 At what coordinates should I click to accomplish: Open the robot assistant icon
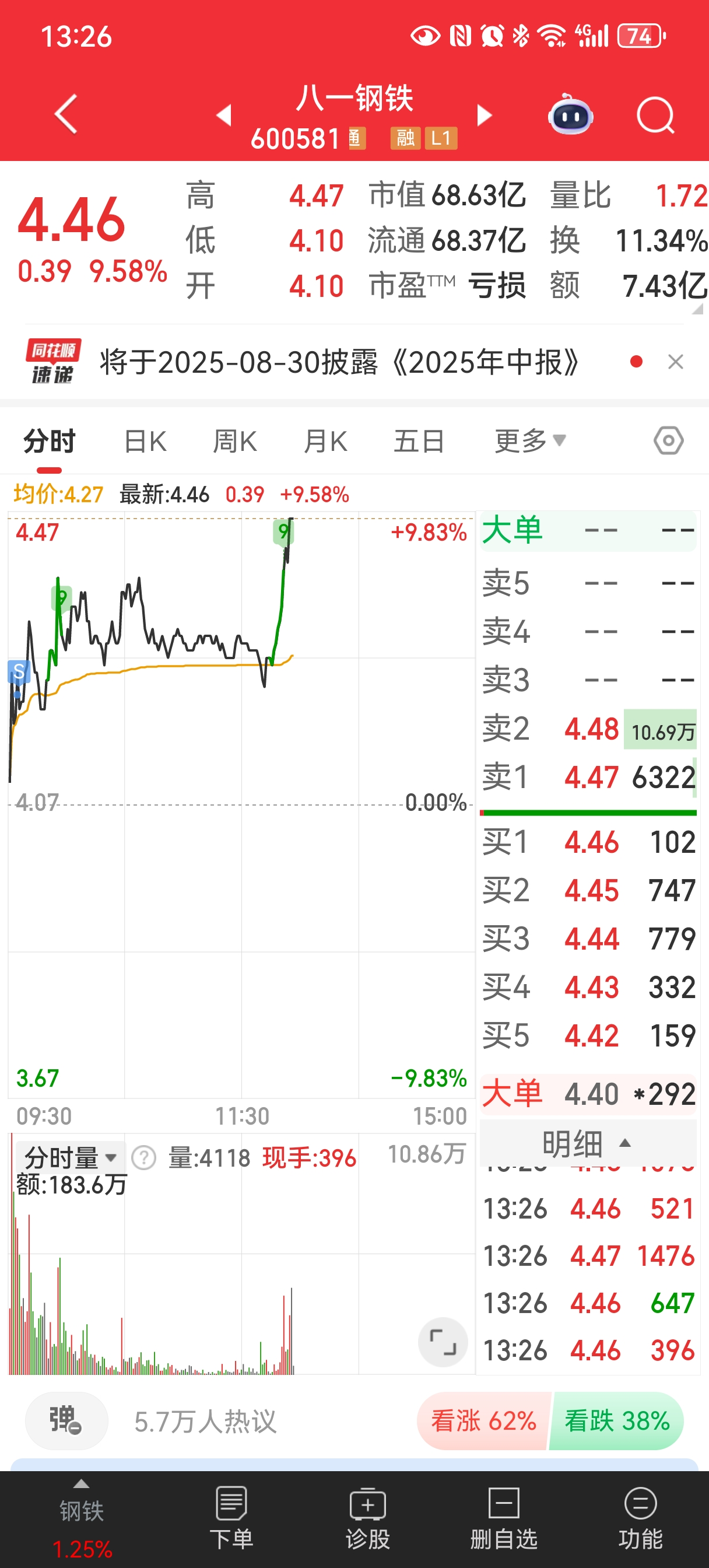570,114
